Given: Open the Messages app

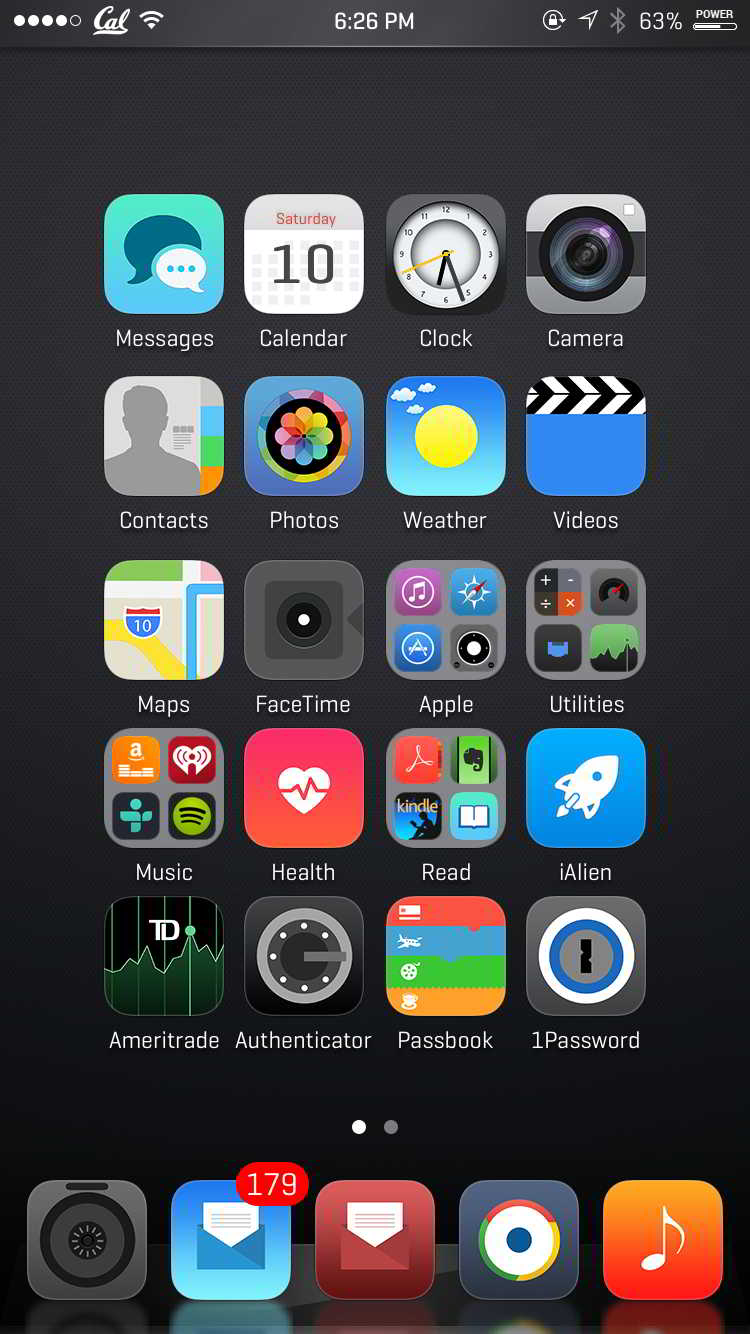Looking at the screenshot, I should (164, 254).
